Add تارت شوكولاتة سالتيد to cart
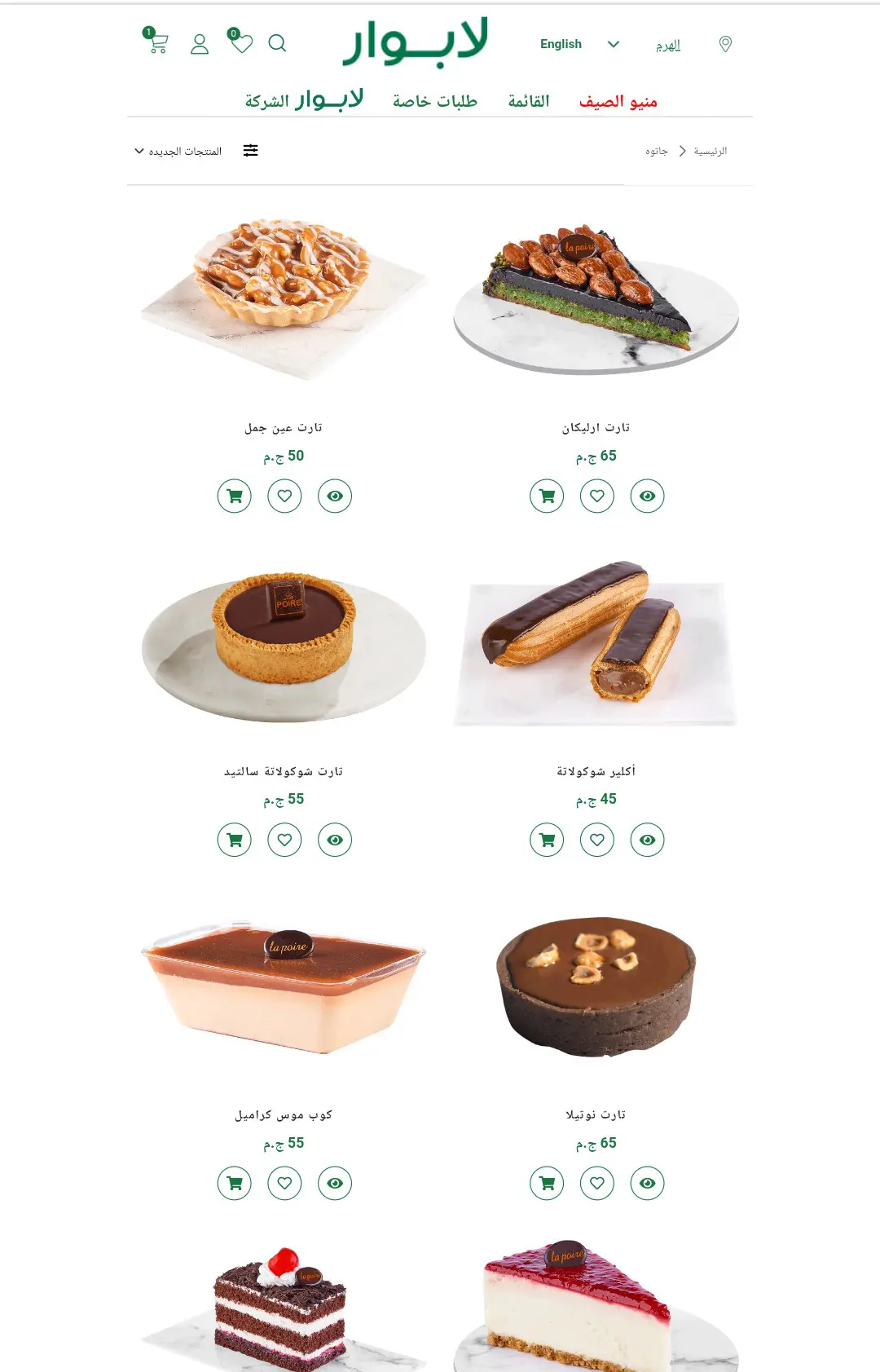This screenshot has height=1372, width=880. [x=235, y=840]
